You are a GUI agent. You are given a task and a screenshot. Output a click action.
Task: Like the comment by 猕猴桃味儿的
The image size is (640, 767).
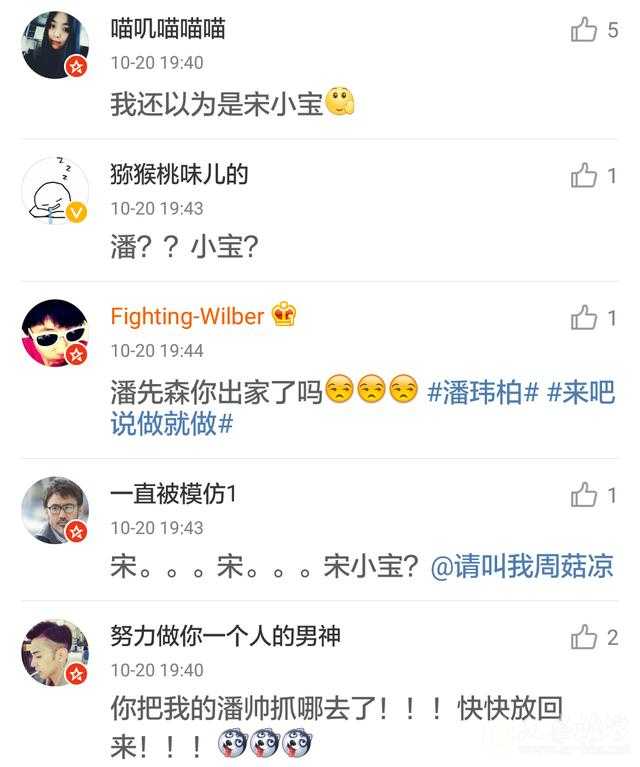(x=584, y=176)
